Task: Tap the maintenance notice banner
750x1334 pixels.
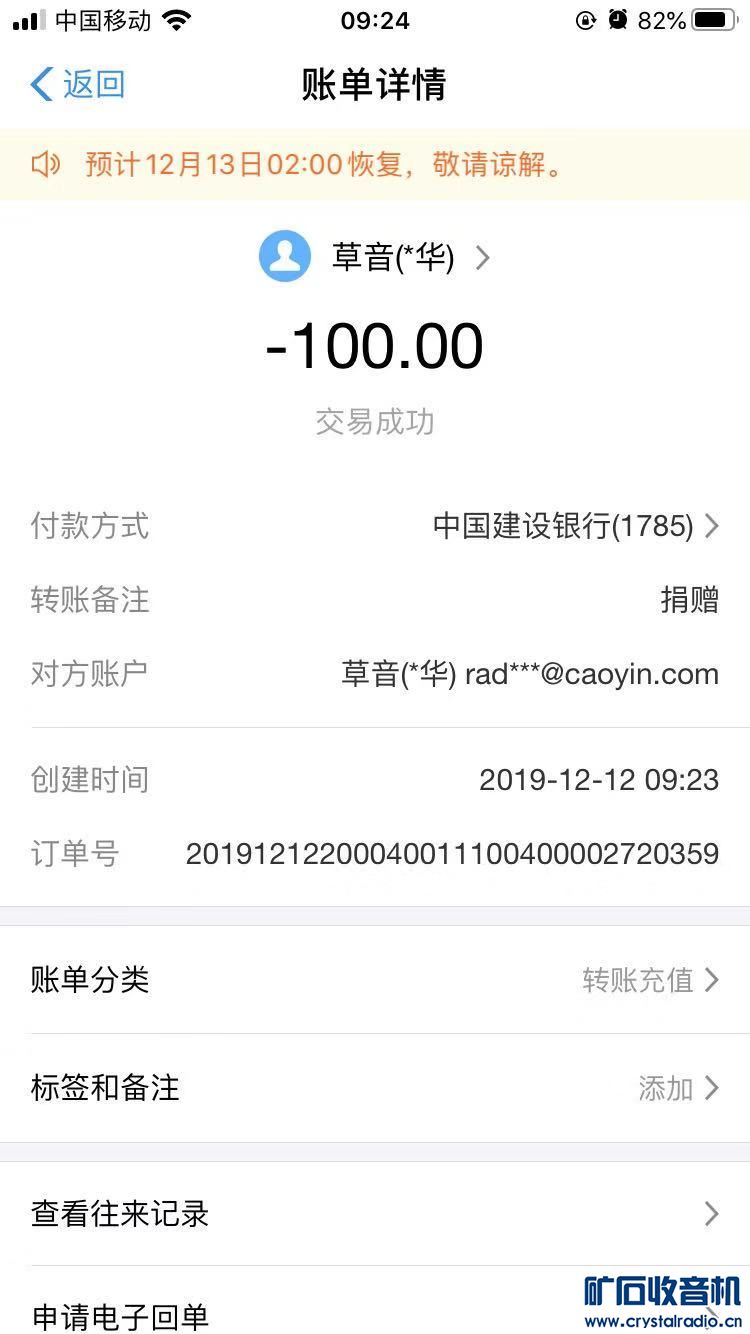Action: pos(375,164)
